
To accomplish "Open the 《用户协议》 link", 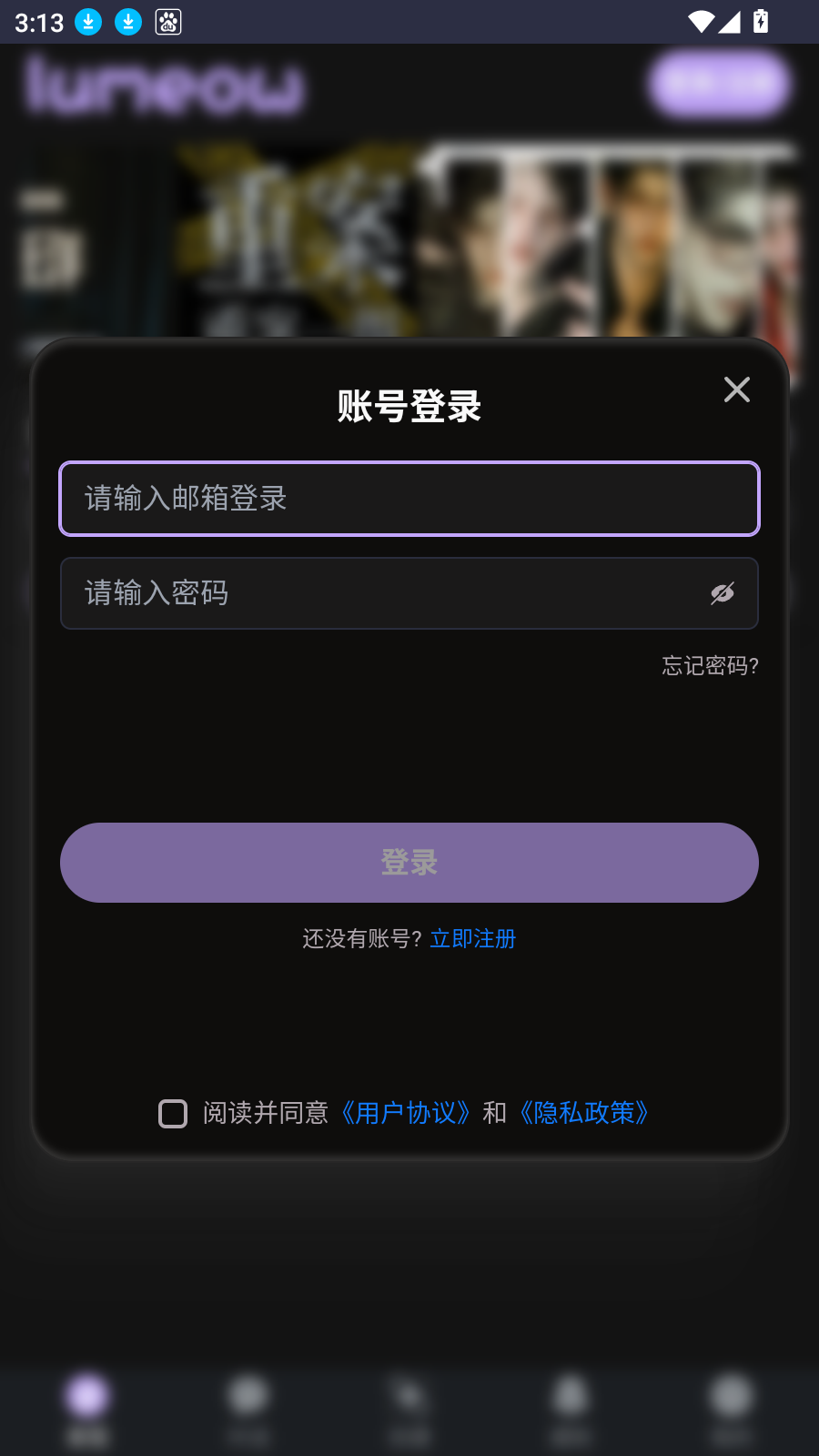I will 406,1113.
